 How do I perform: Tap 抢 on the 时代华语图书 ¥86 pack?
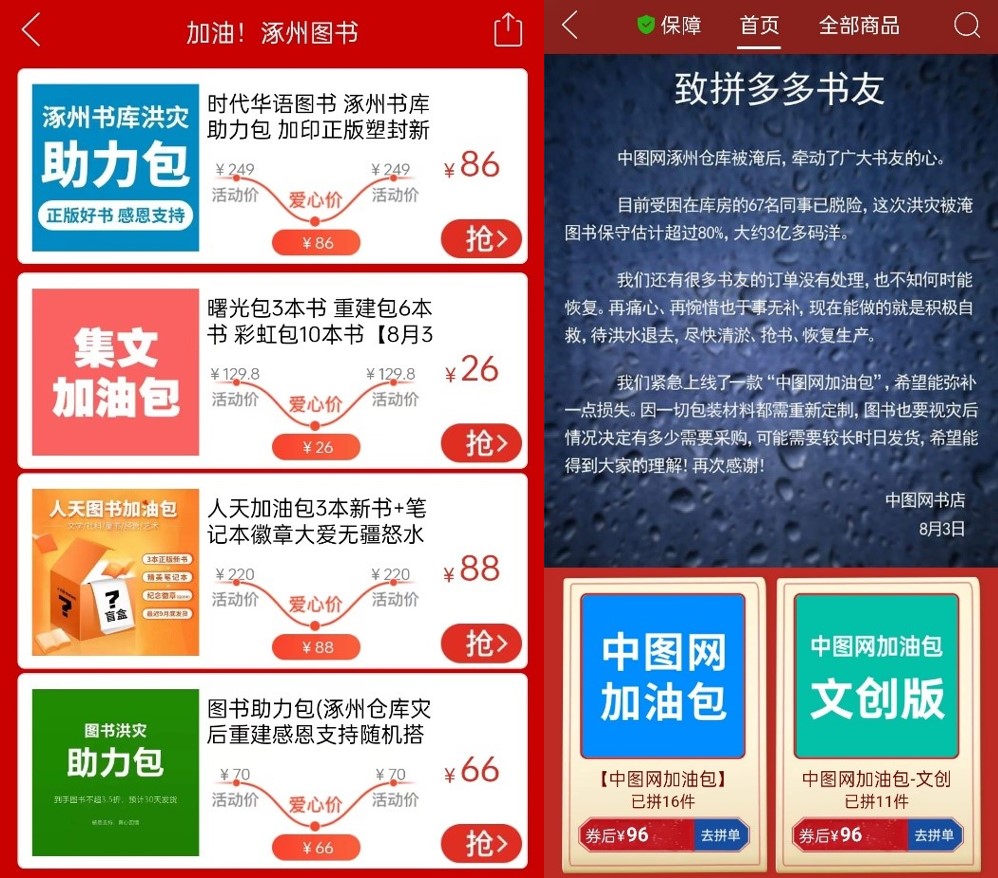click(481, 239)
